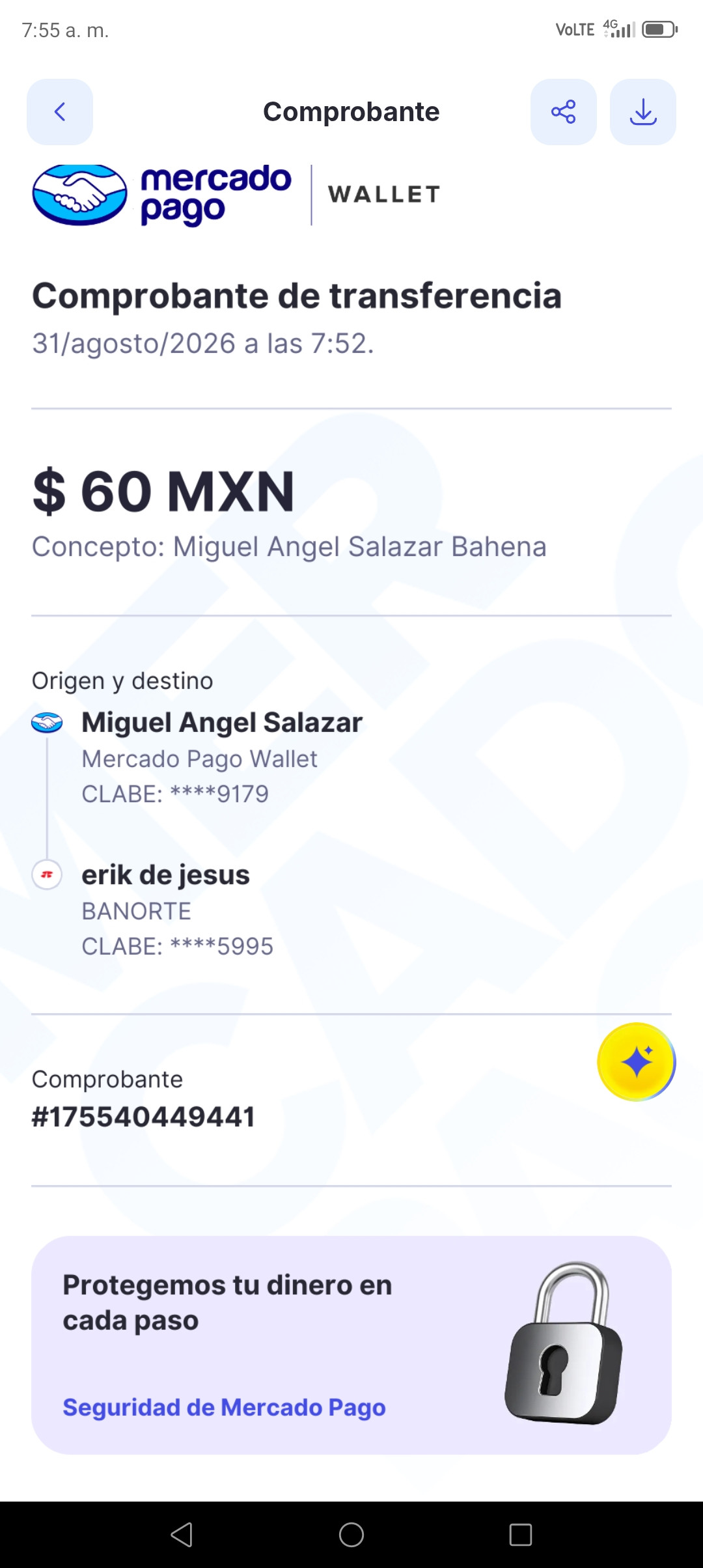This screenshot has width=703, height=1568.
Task: Go back using the top-left arrow
Action: pyautogui.click(x=60, y=112)
